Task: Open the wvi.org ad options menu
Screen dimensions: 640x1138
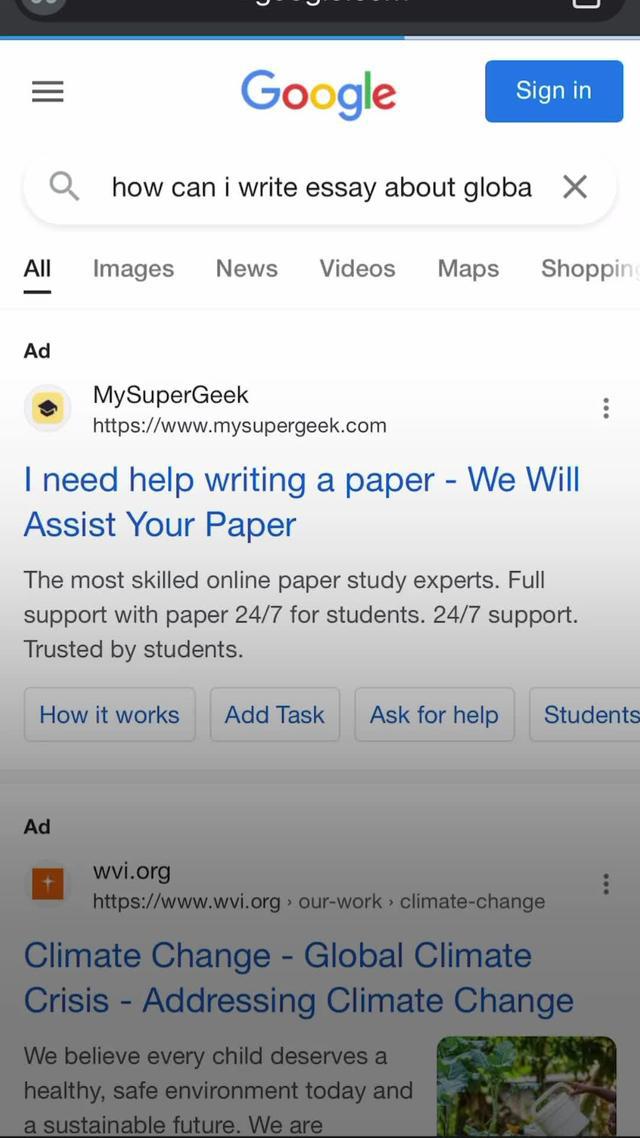Action: [605, 884]
